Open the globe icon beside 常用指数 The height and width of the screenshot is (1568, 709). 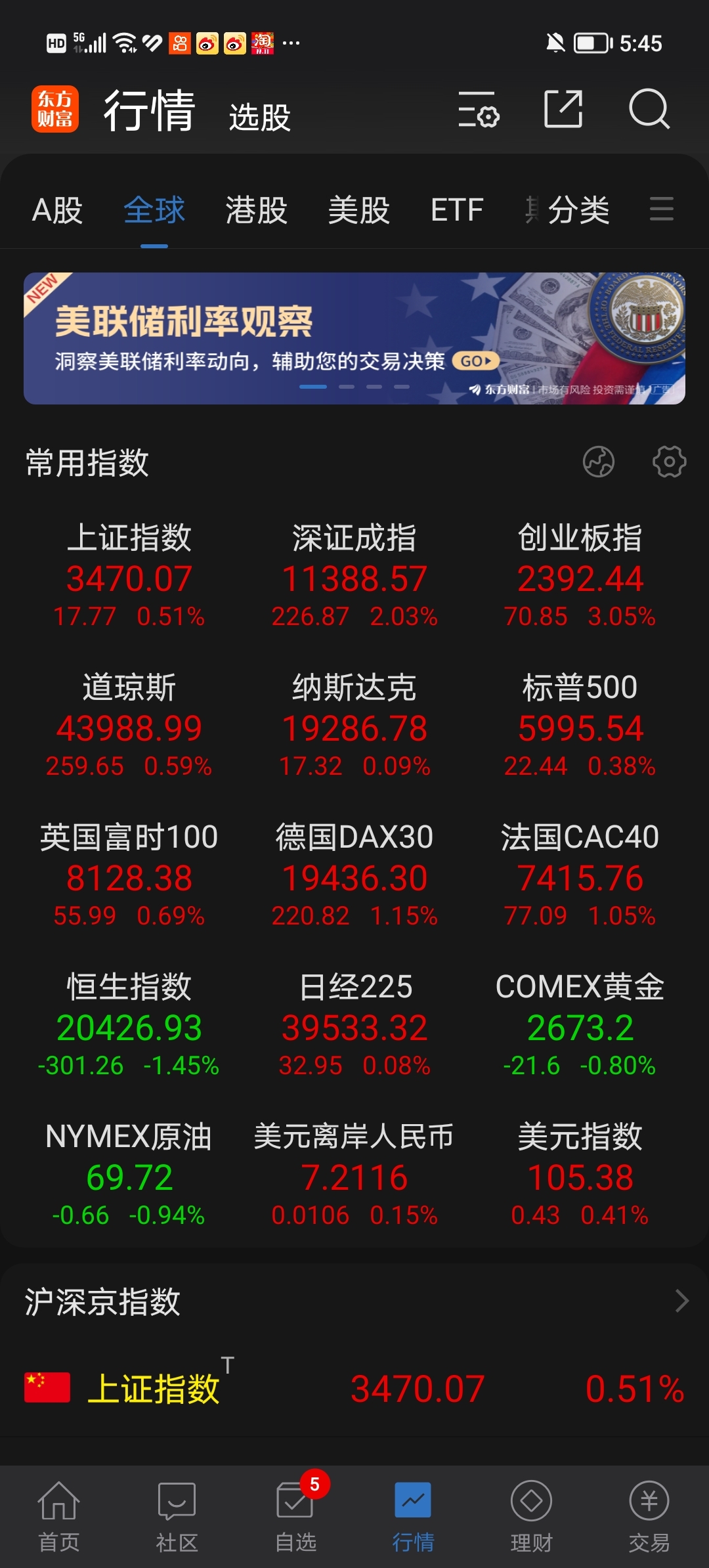point(599,464)
